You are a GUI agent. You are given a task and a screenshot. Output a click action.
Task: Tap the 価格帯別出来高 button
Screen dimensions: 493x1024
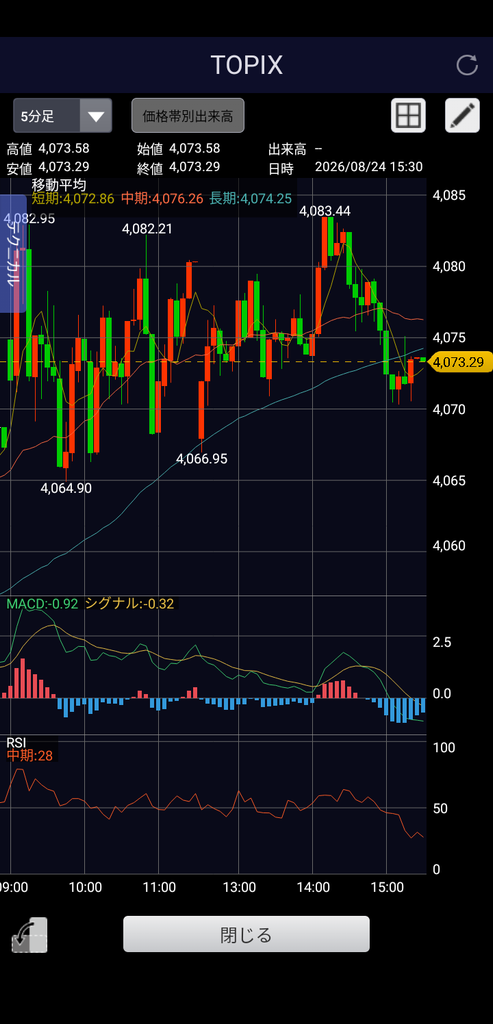(188, 116)
